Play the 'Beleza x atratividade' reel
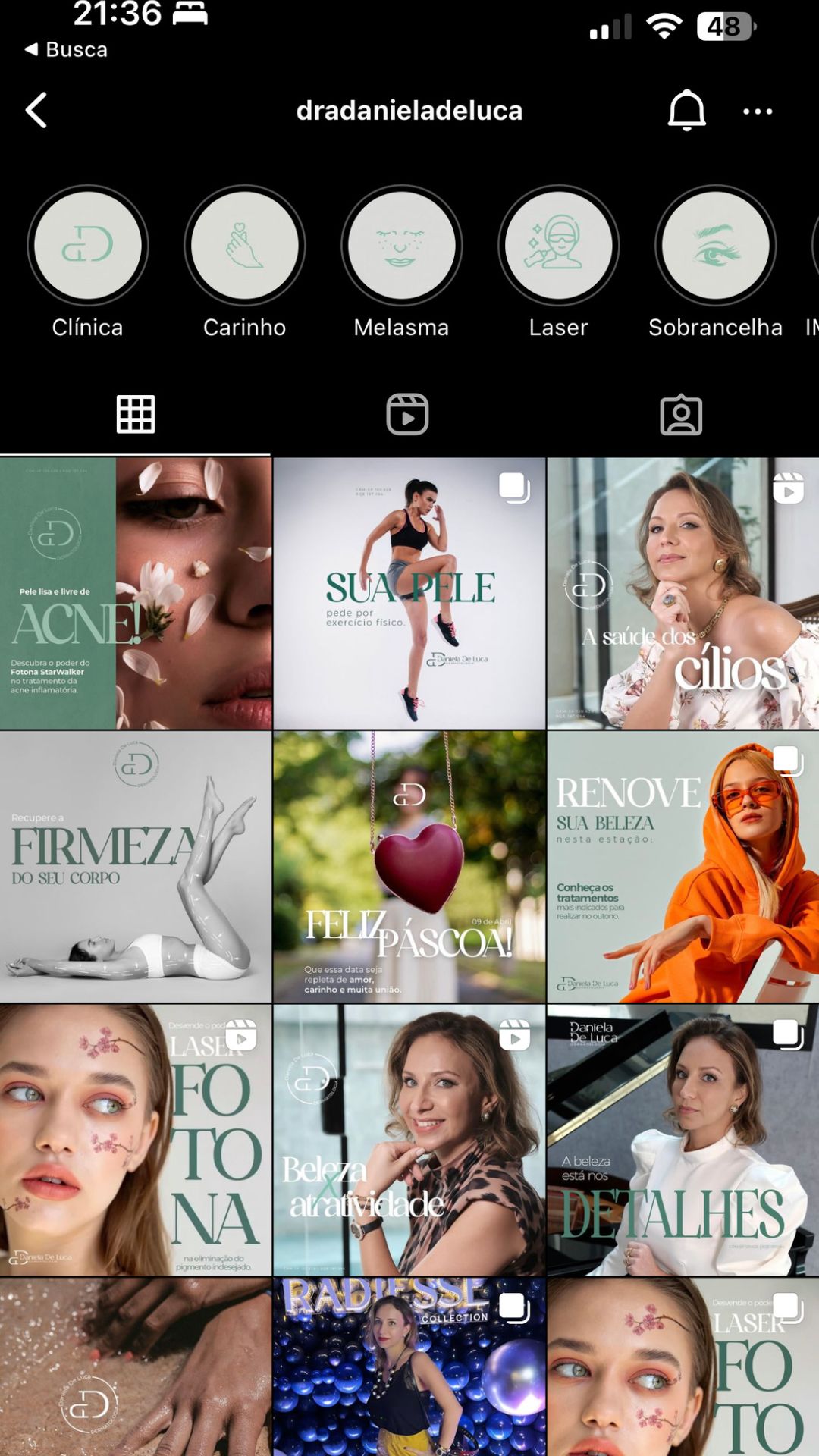 pos(409,1140)
